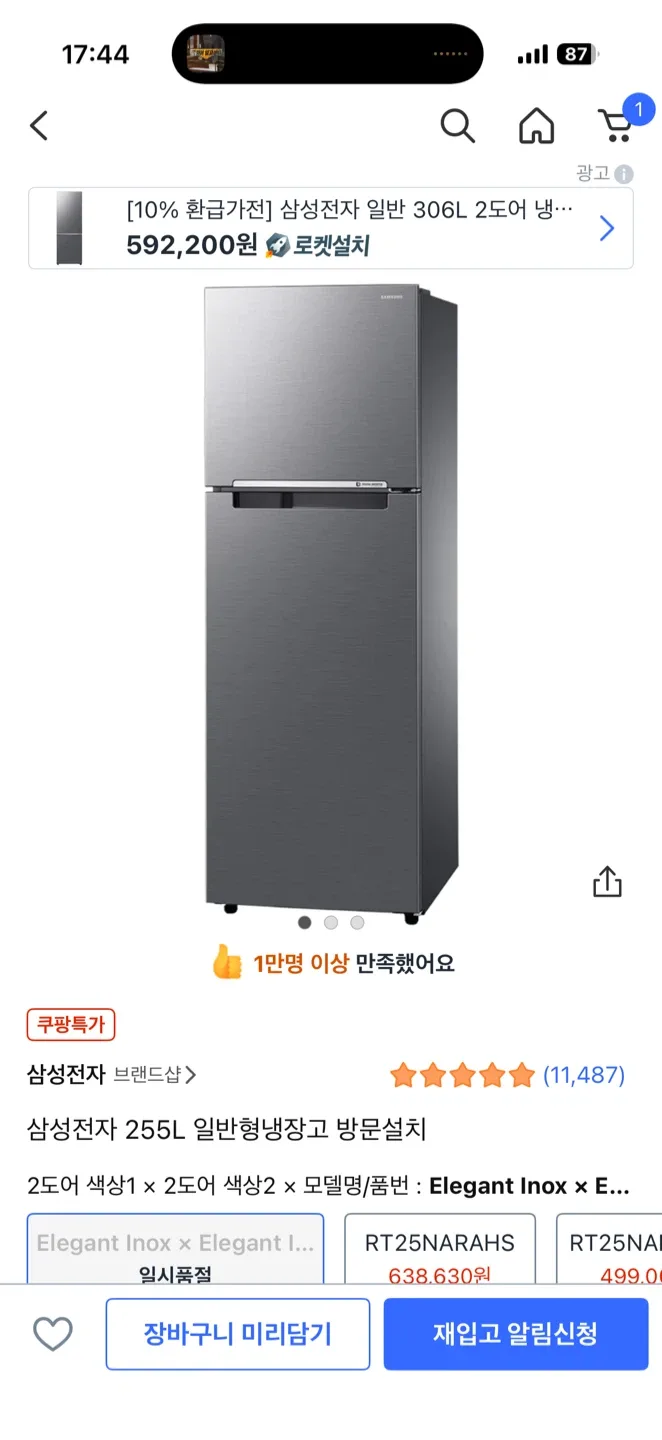View the 11,487 customer reviews
The height and width of the screenshot is (1440, 662).
point(583,1075)
